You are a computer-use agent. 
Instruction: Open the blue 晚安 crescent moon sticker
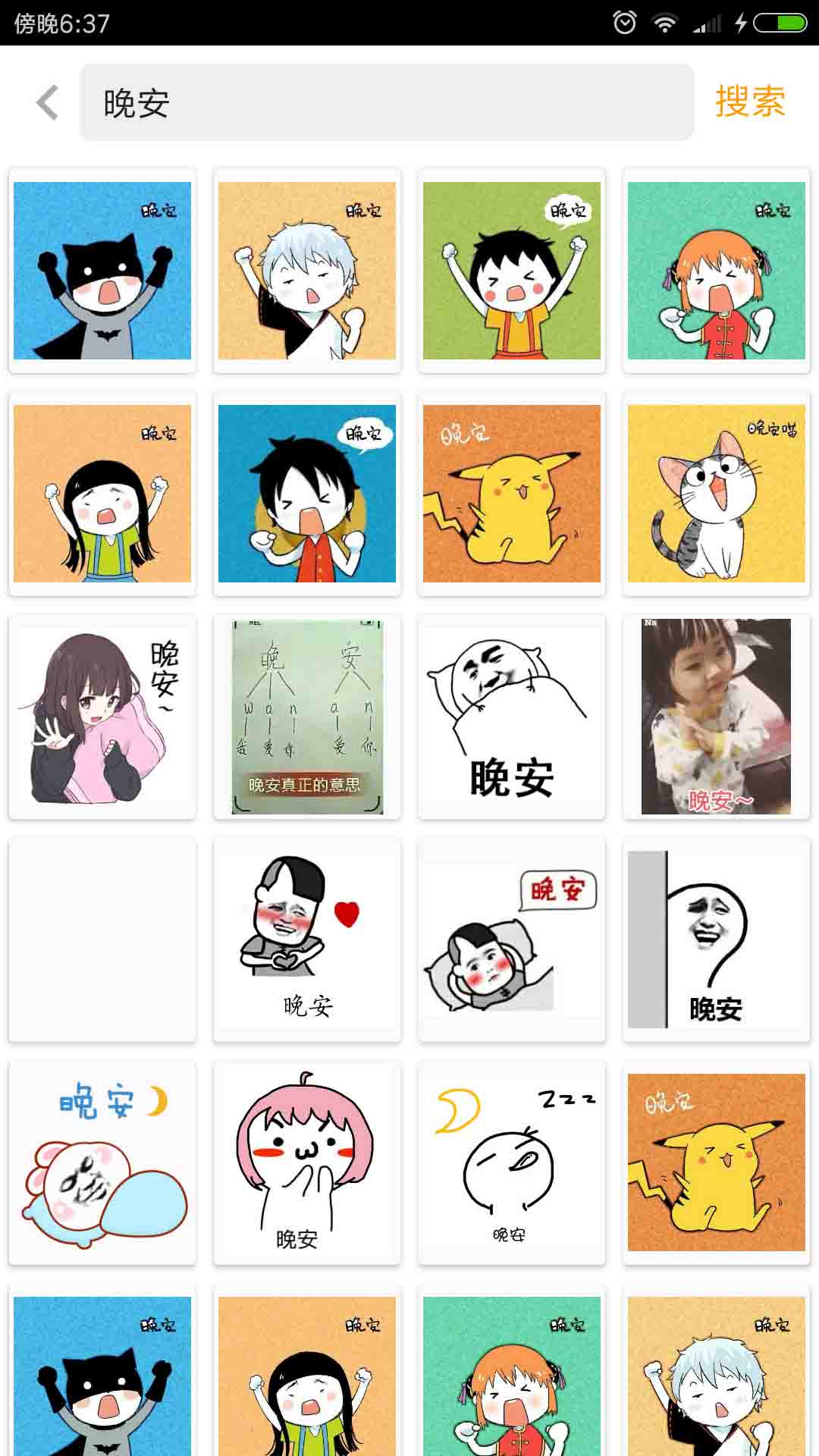102,1163
